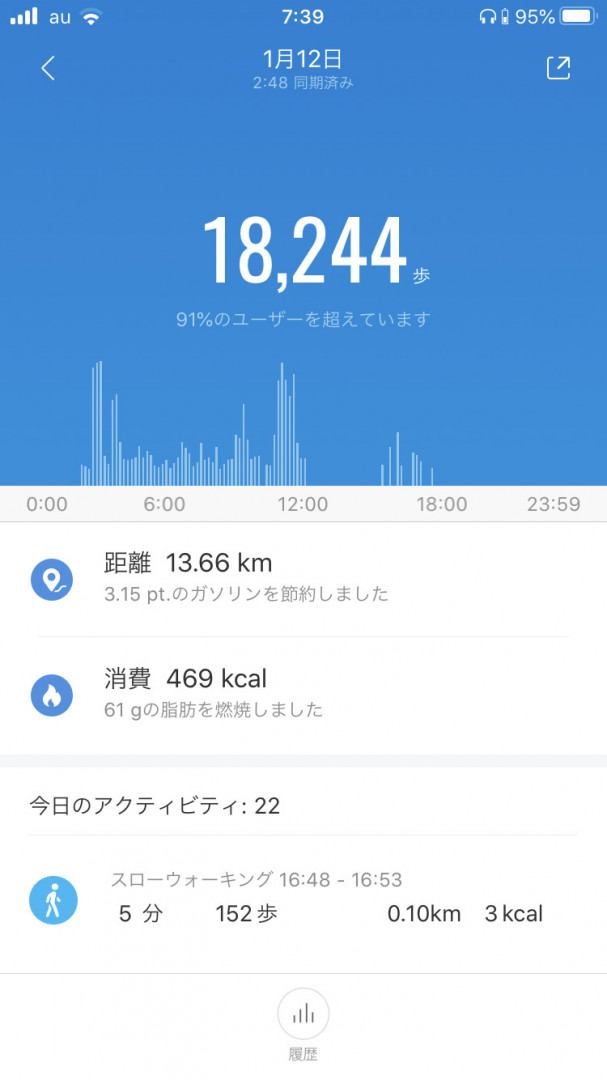Open the slow walking 16:48 activity entry

(x=303, y=899)
